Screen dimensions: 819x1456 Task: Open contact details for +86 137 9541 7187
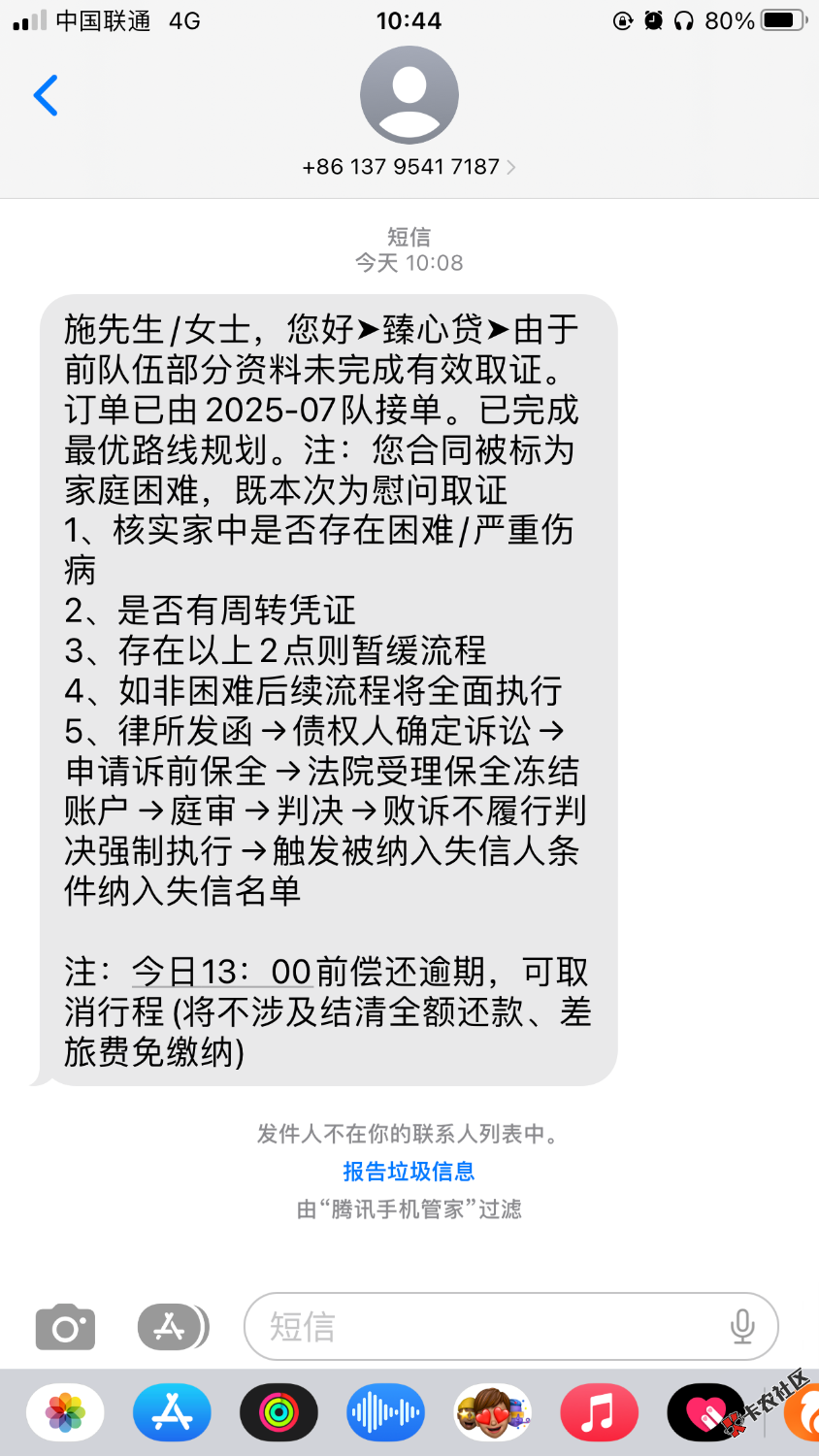(409, 167)
